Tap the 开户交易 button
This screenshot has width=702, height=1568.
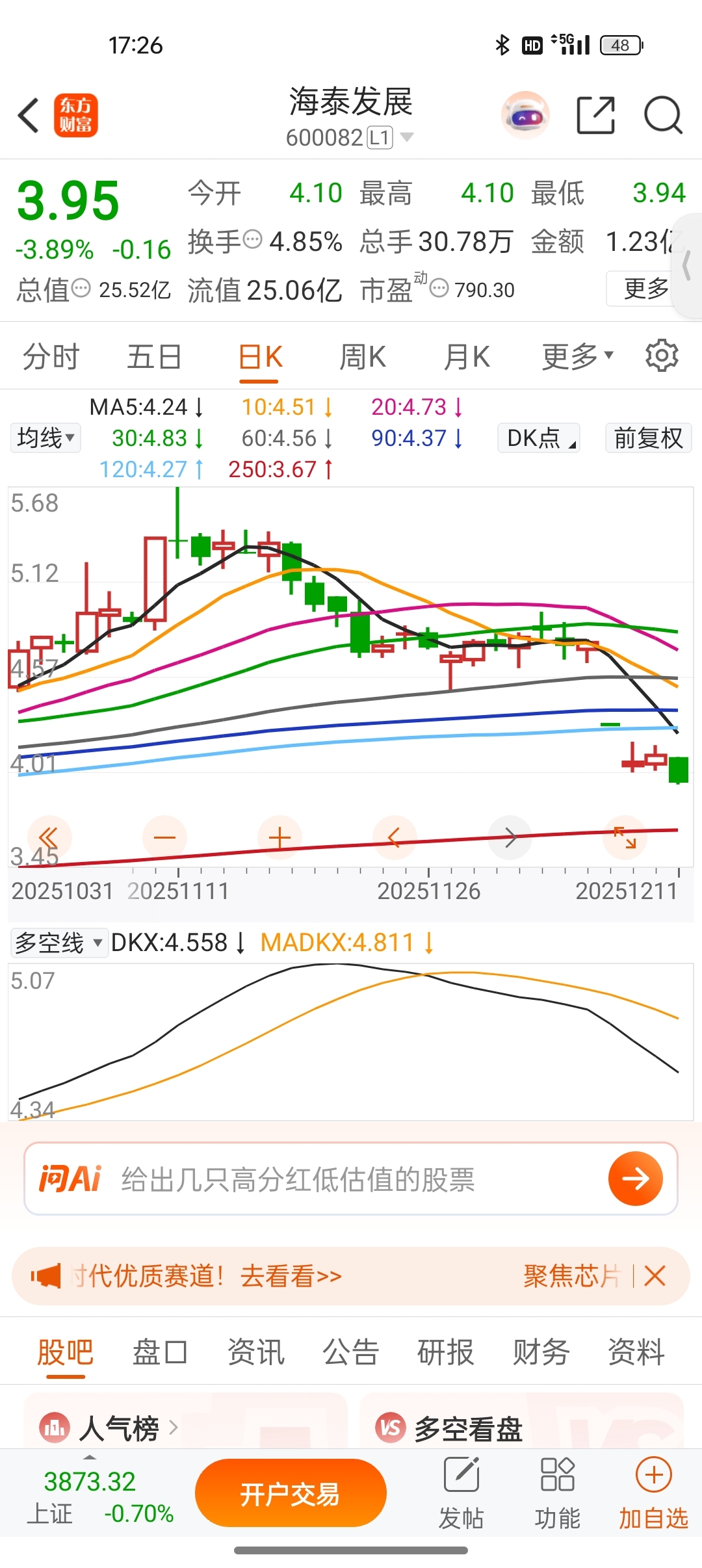[291, 1493]
